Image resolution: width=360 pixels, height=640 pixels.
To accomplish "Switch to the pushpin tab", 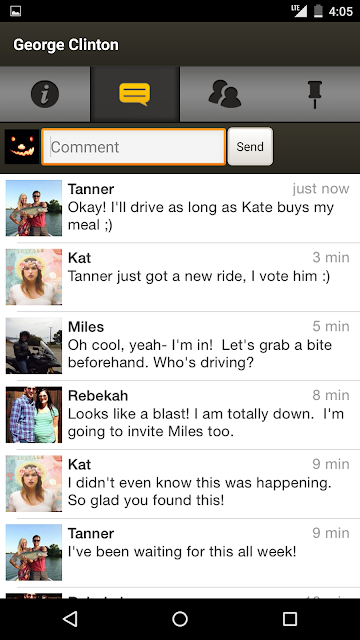I will [315, 94].
